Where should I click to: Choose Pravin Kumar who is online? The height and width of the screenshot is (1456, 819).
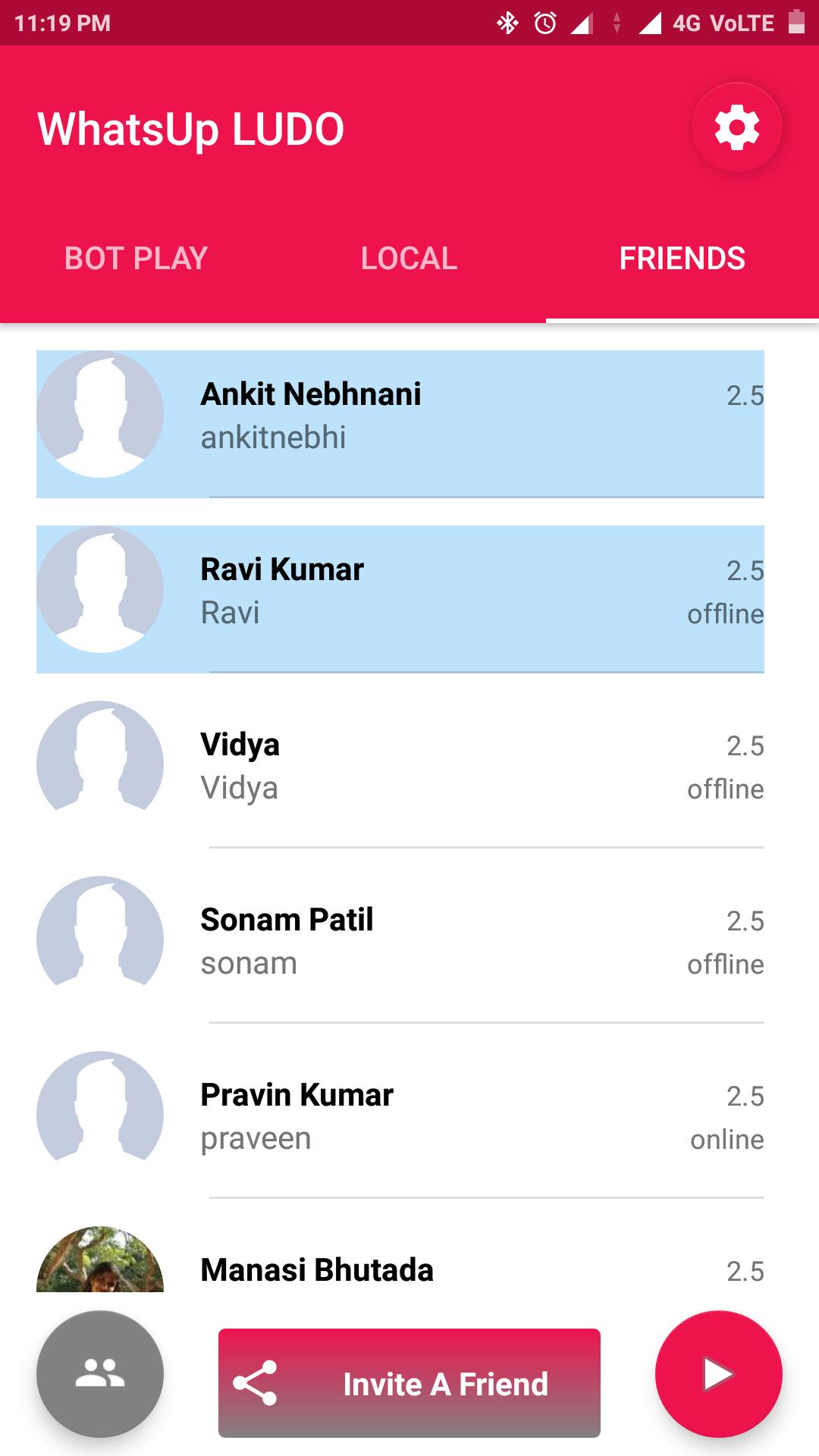(400, 1116)
